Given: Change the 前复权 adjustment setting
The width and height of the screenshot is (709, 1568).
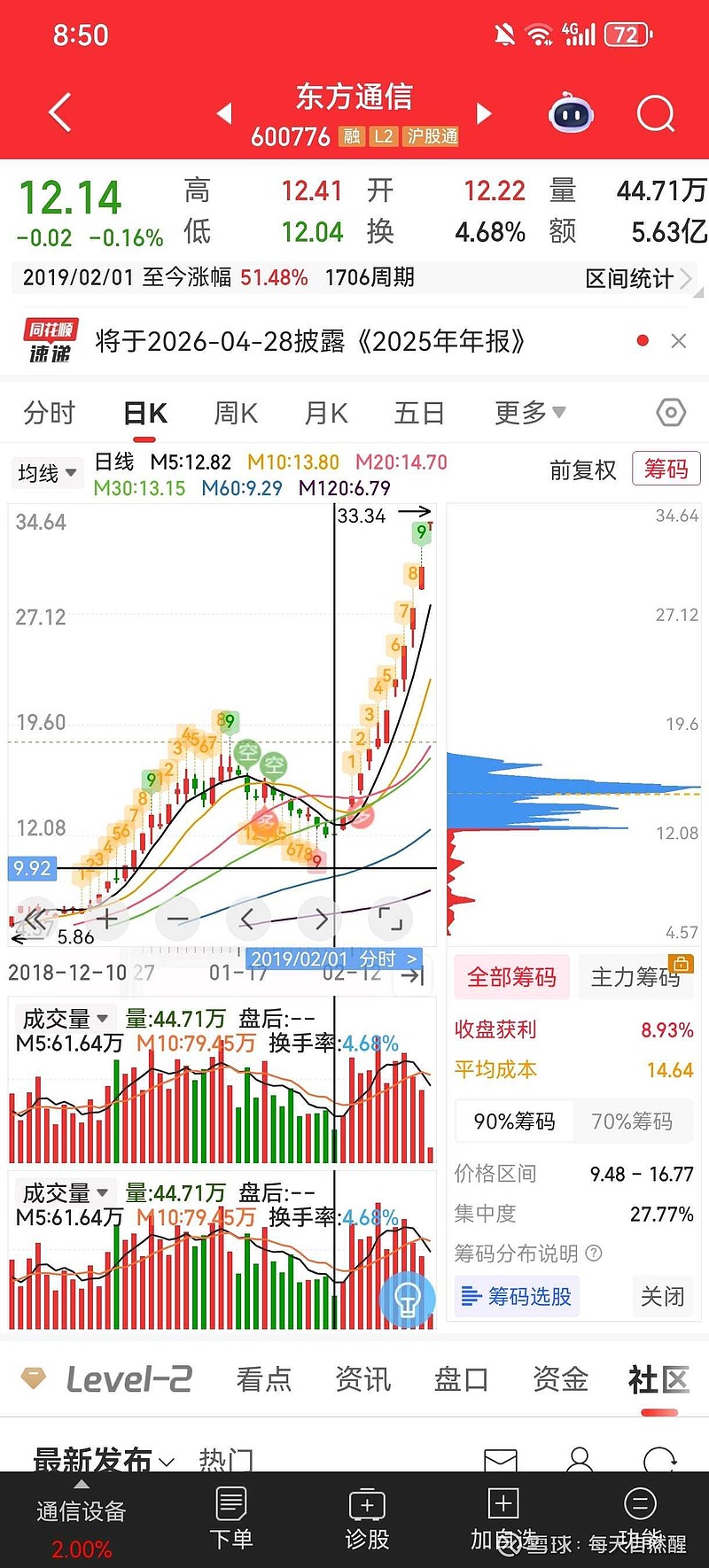Looking at the screenshot, I should coord(582,470).
